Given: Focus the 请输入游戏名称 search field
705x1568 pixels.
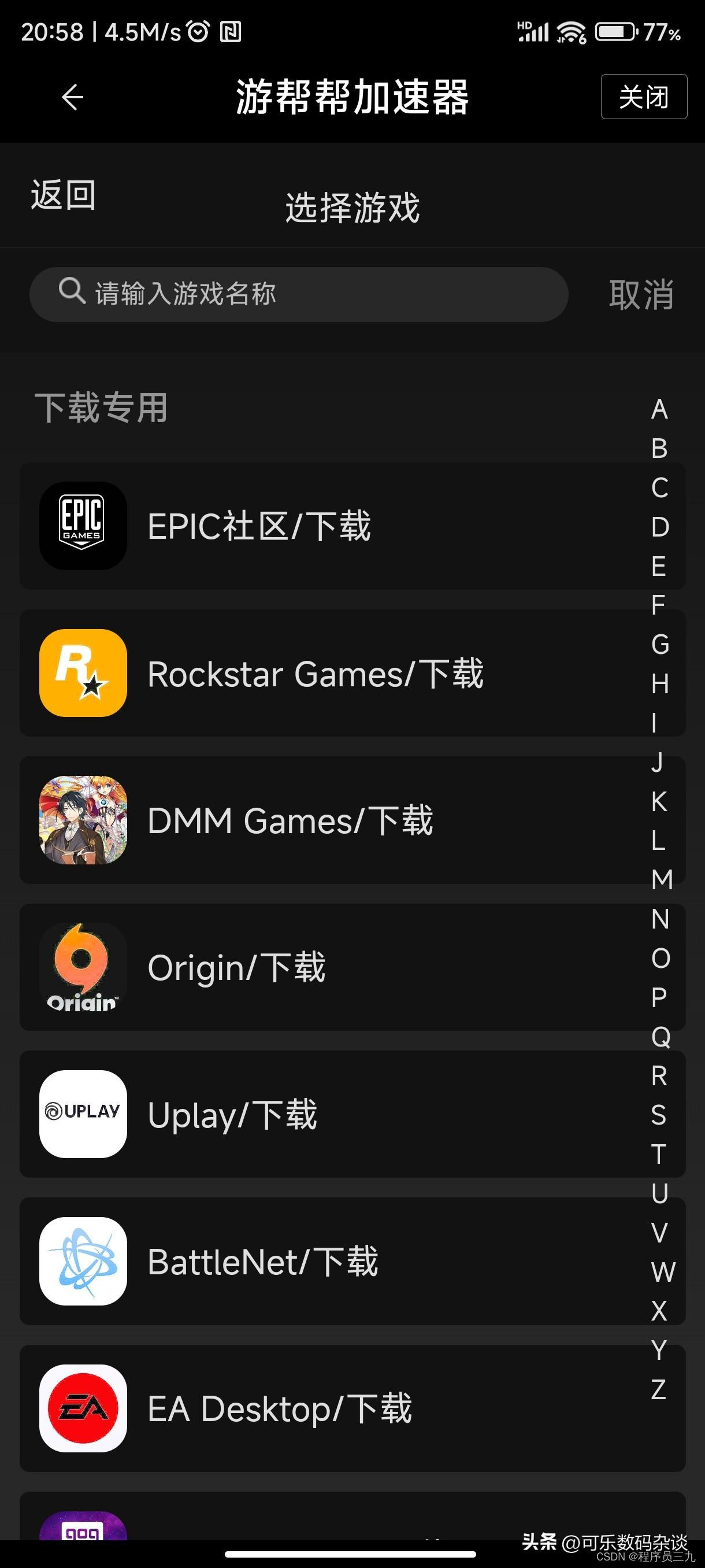Looking at the screenshot, I should [298, 295].
